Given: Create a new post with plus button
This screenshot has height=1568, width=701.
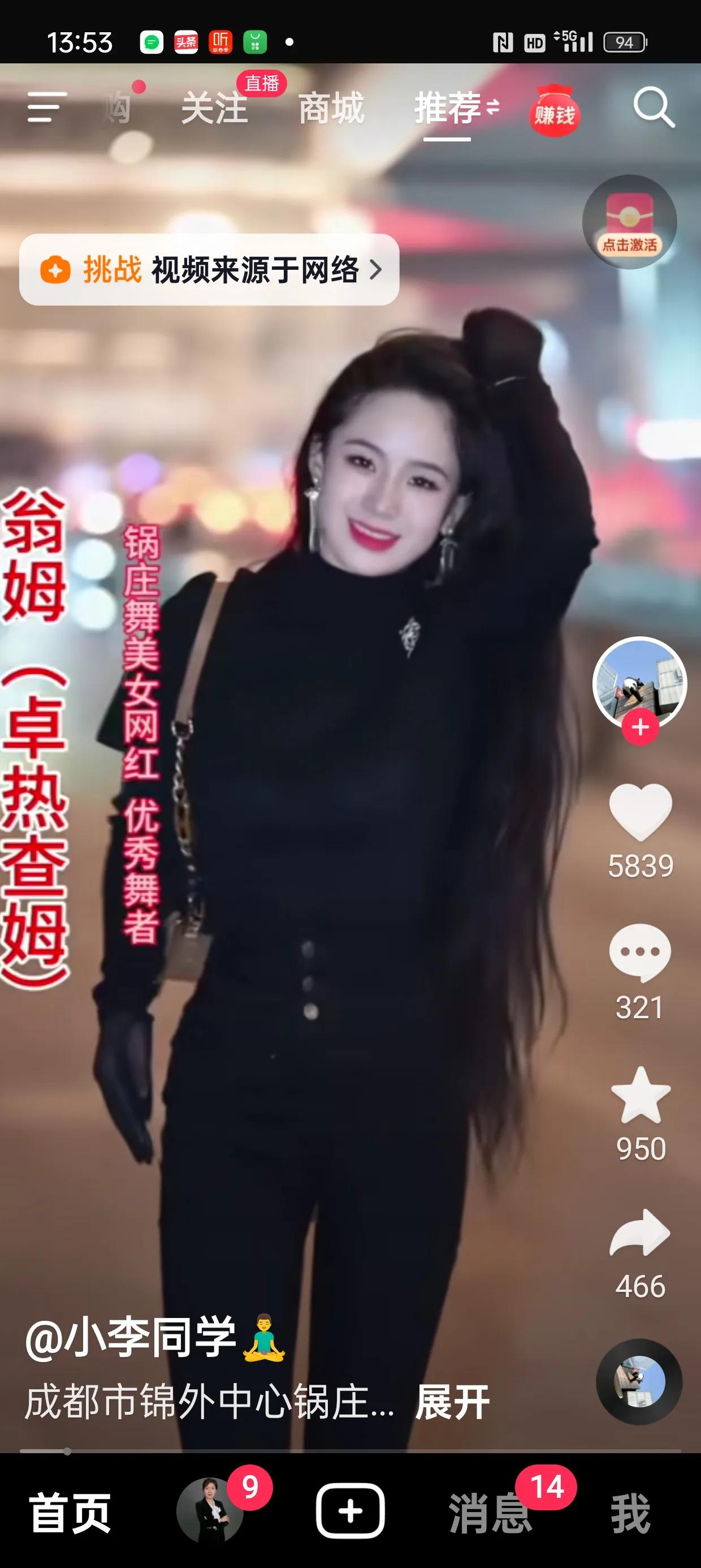Looking at the screenshot, I should (x=350, y=1511).
